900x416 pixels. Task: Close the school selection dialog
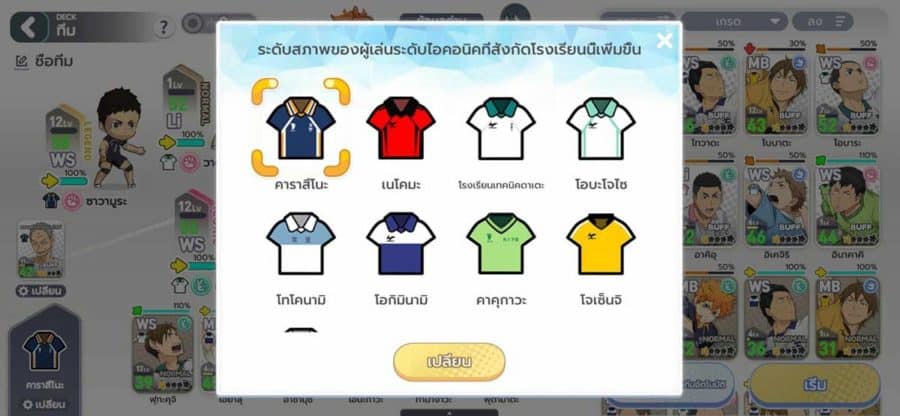coord(664,41)
